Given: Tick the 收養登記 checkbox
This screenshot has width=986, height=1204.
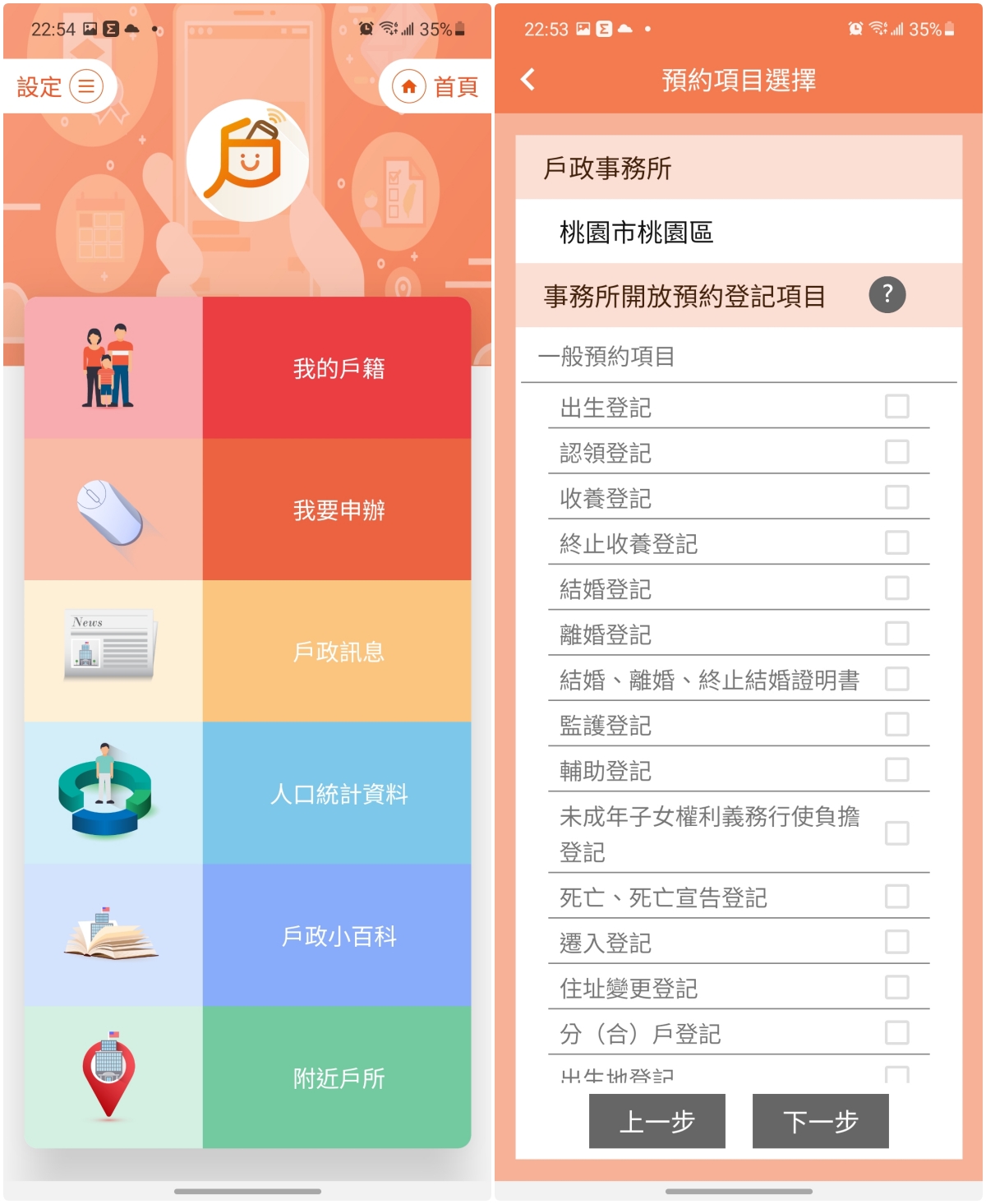Looking at the screenshot, I should point(896,497).
